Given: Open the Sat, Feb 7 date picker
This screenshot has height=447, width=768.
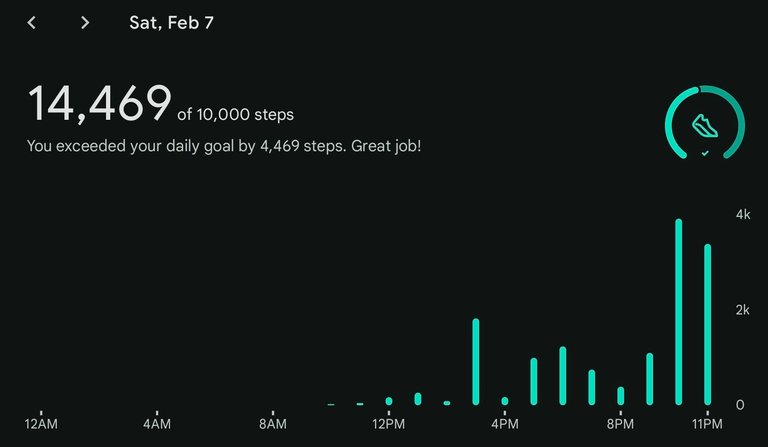Looking at the screenshot, I should (x=171, y=22).
